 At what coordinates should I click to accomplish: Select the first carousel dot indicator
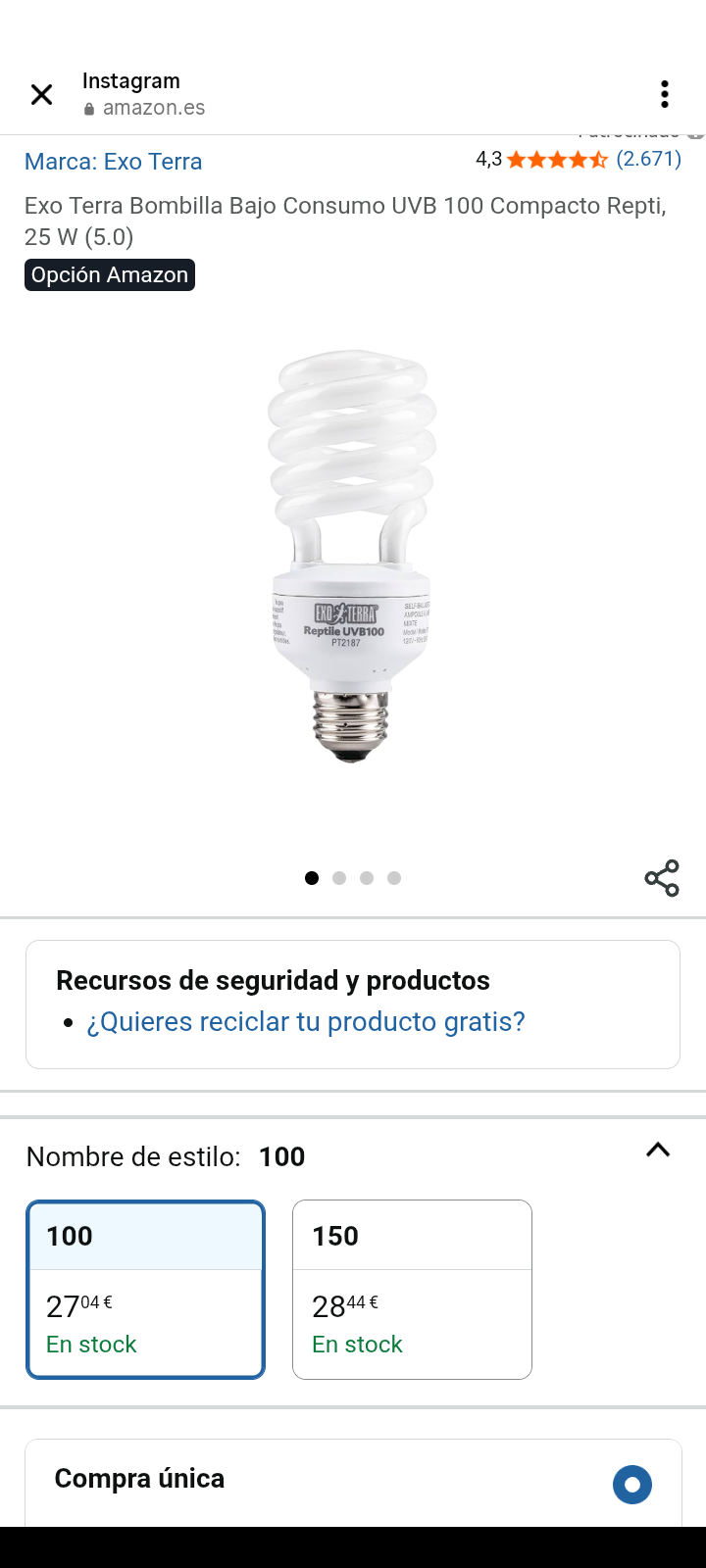(311, 878)
